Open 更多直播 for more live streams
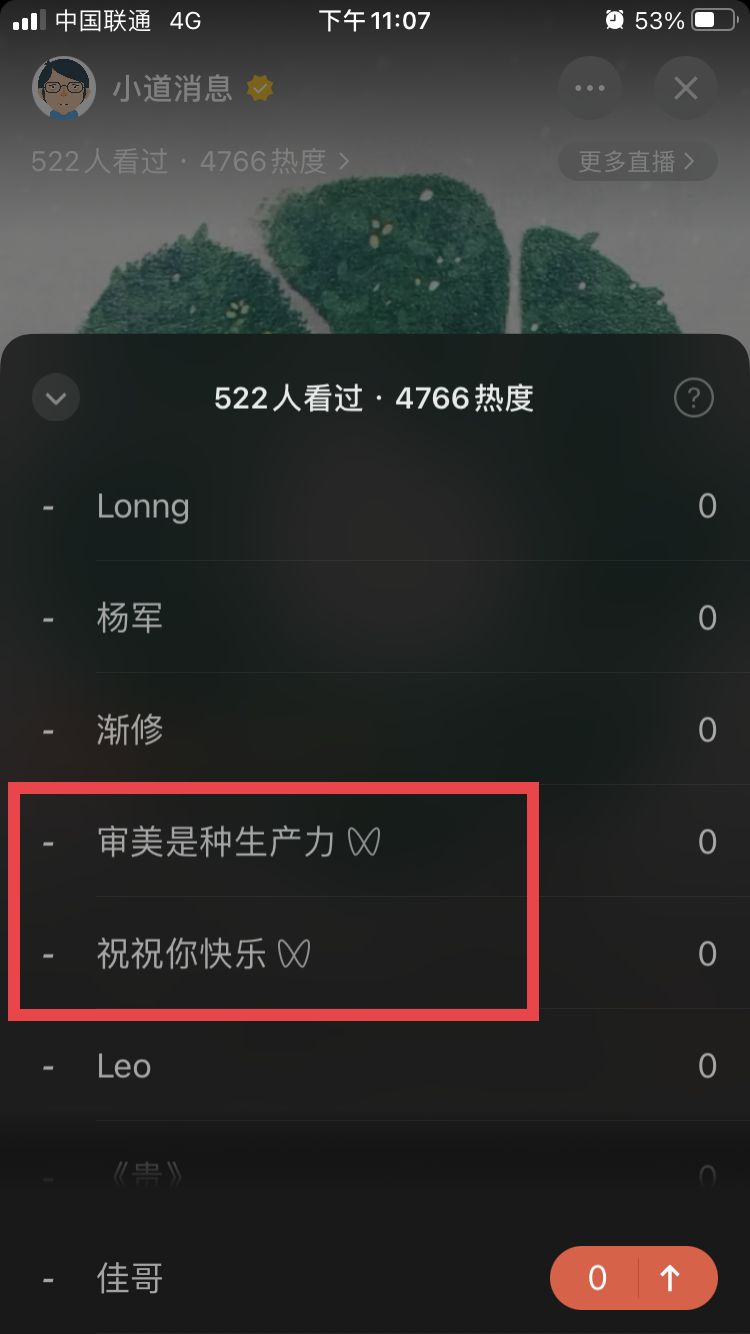The width and height of the screenshot is (750, 1334). point(637,161)
